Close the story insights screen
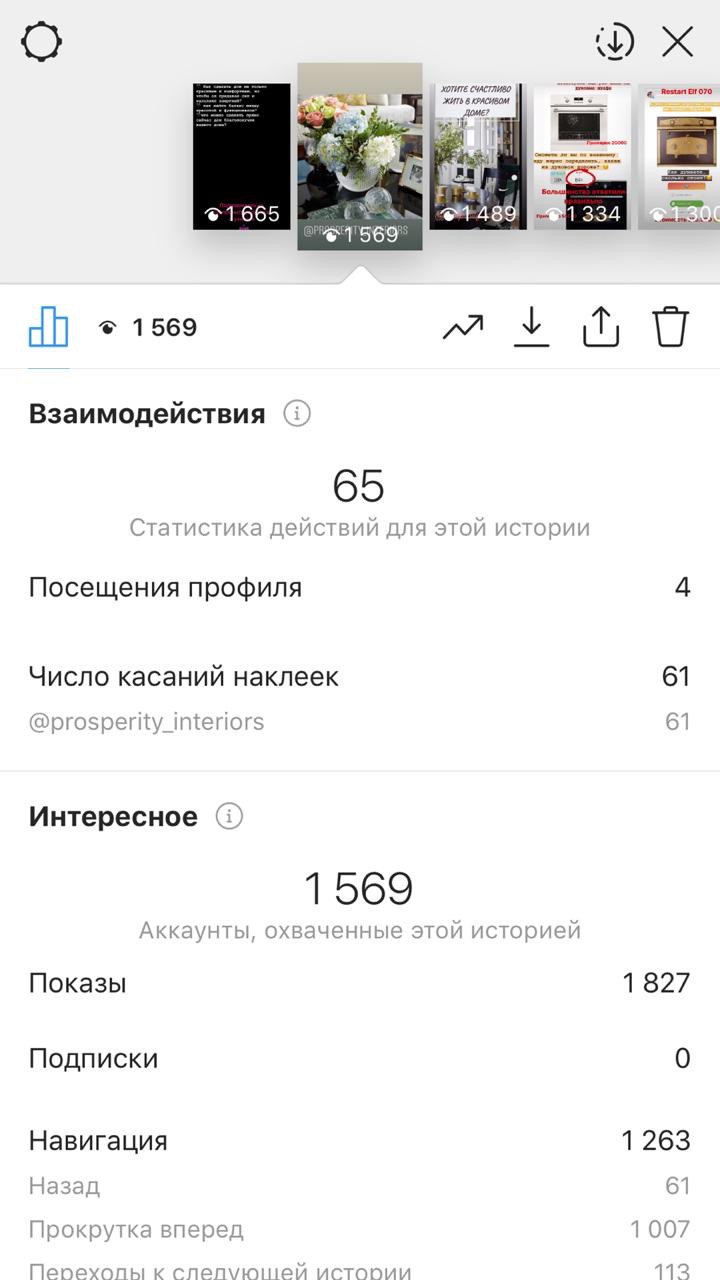The image size is (720, 1280). tap(678, 42)
